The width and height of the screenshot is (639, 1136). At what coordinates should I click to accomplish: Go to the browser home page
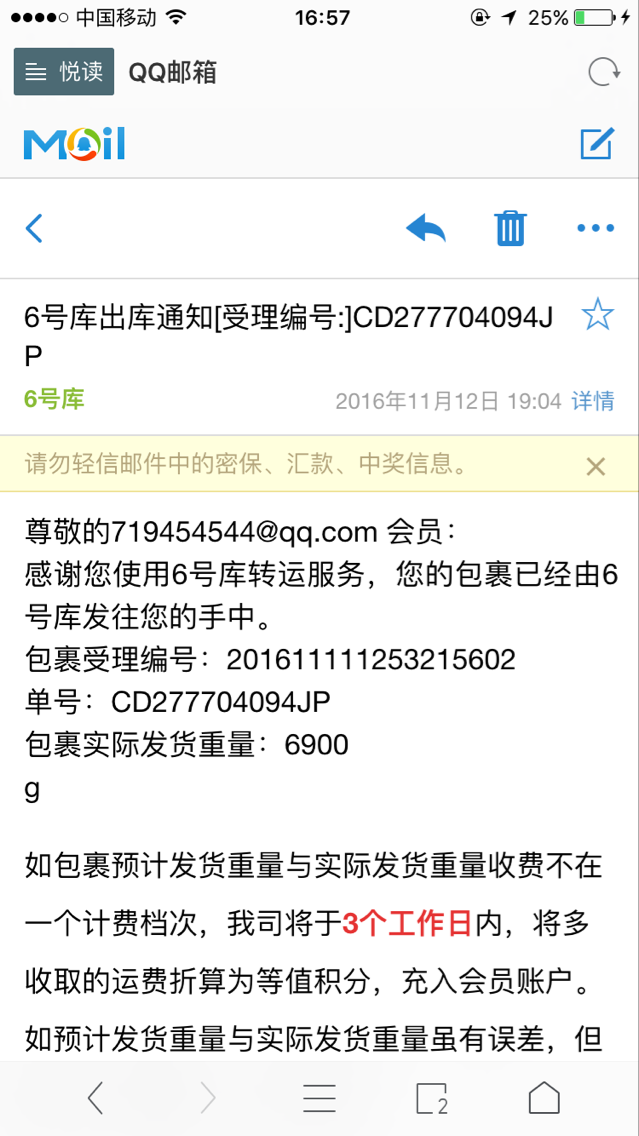[x=544, y=1098]
